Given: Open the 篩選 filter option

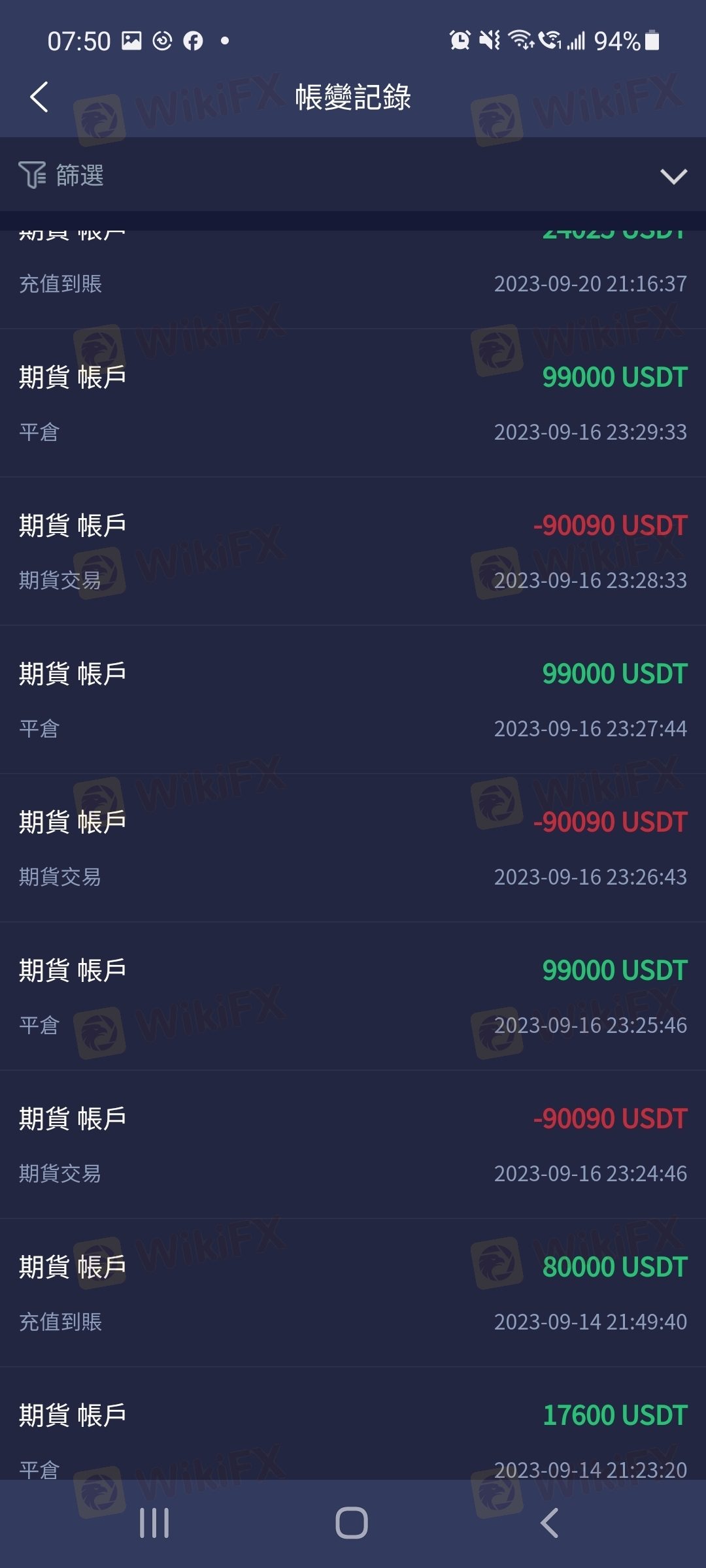Looking at the screenshot, I should point(62,175).
